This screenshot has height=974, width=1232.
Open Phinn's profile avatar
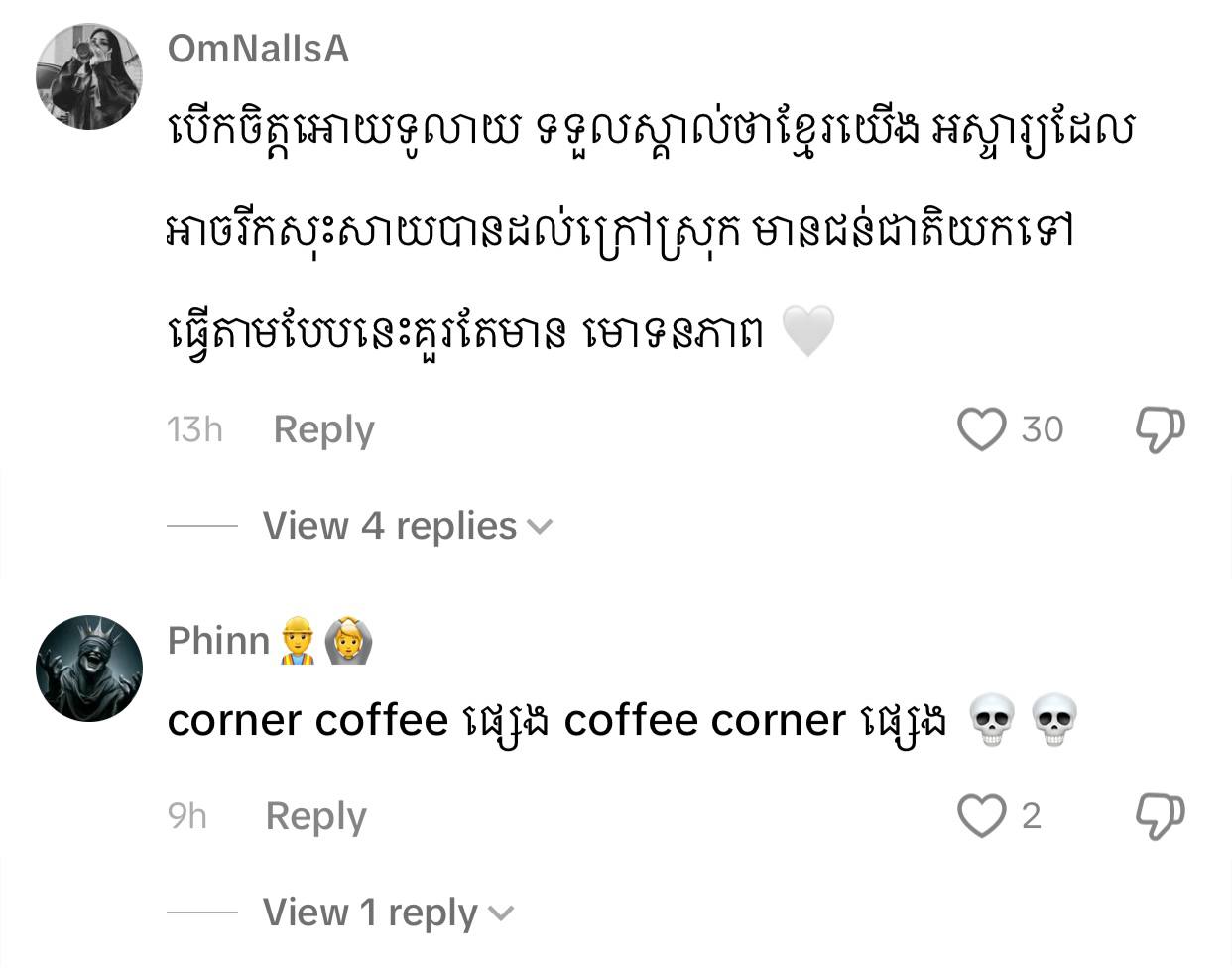pos(89,669)
